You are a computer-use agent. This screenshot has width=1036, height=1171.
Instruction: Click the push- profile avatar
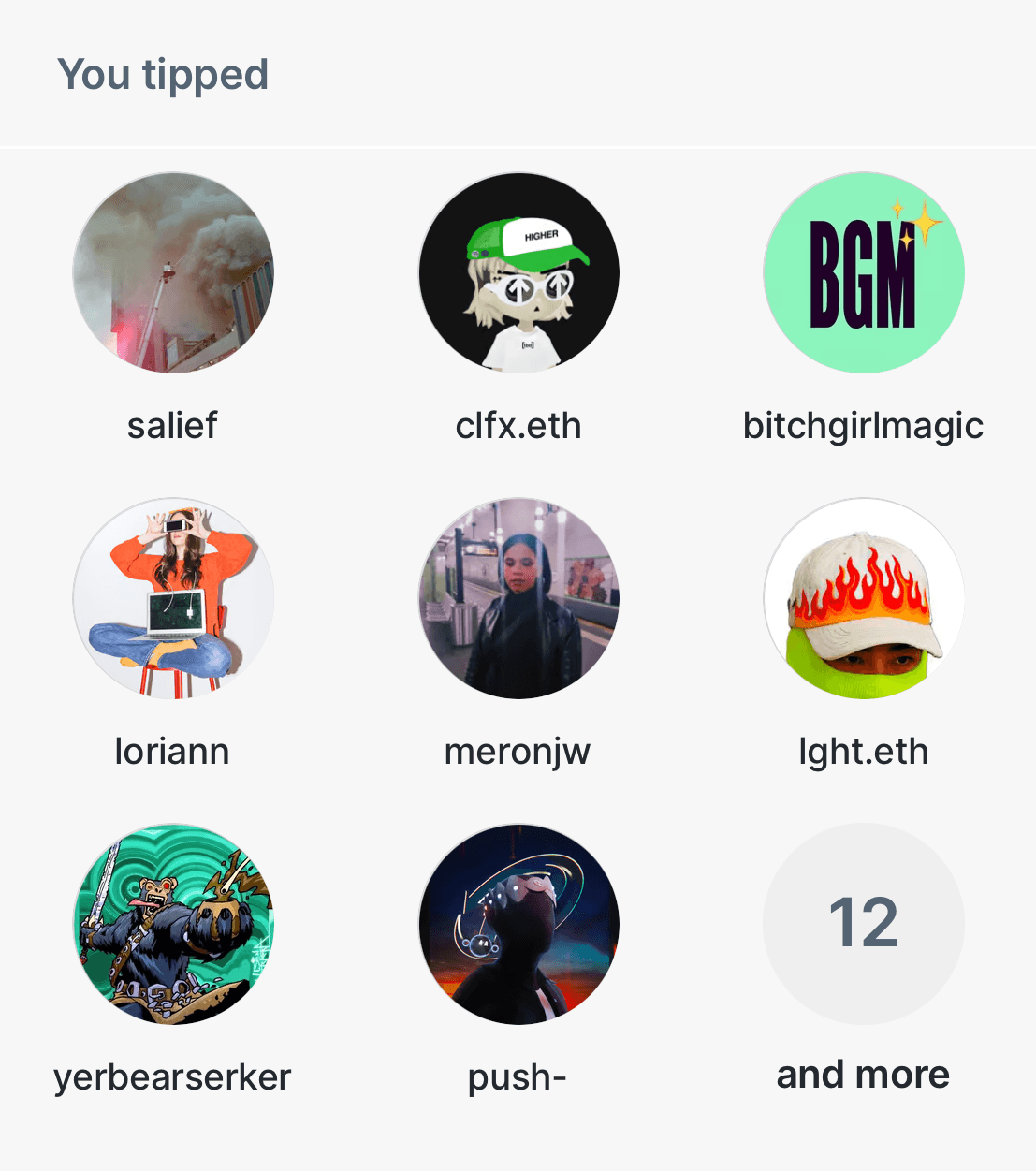(x=518, y=924)
